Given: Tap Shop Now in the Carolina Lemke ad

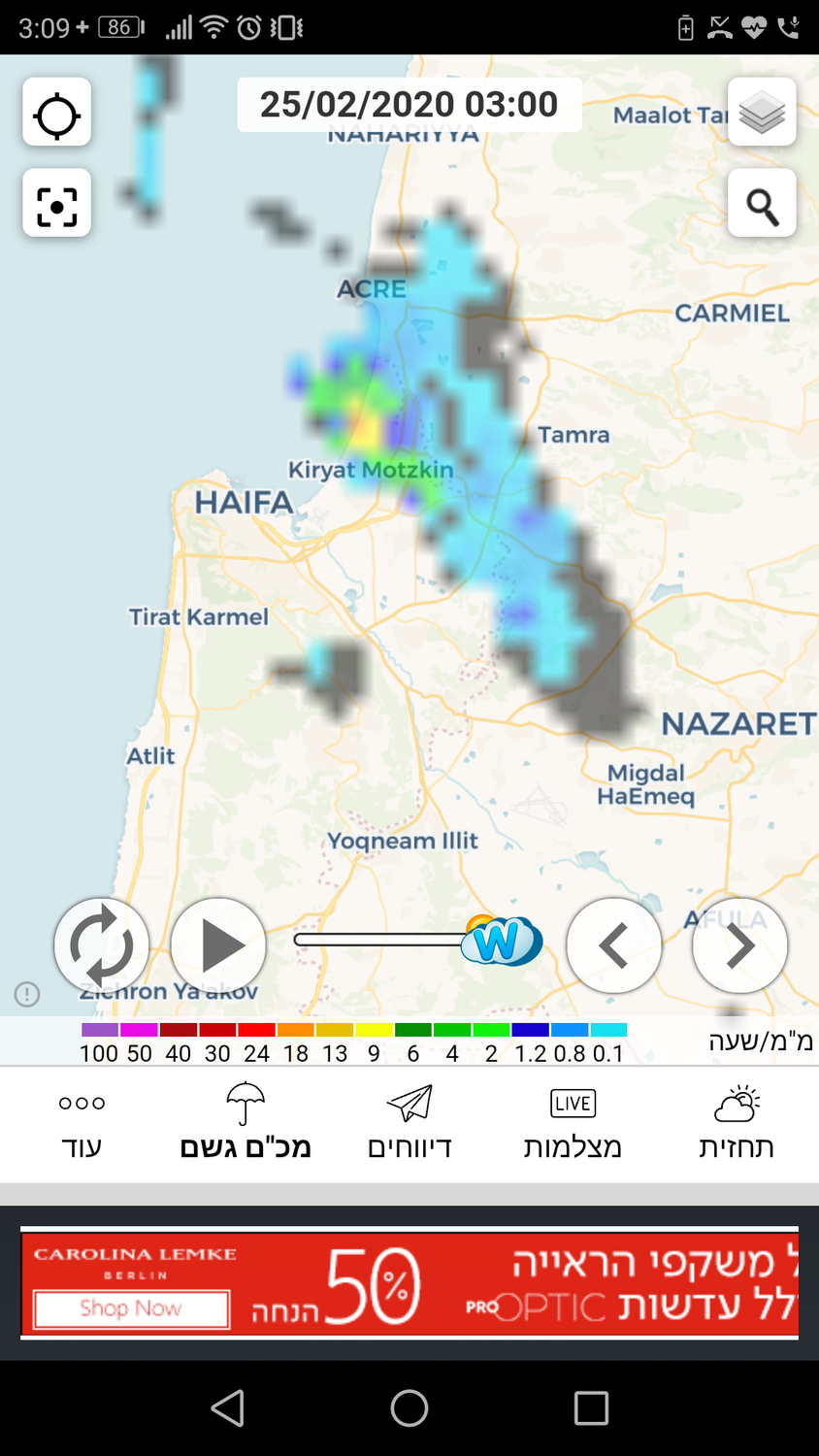Looking at the screenshot, I should point(131,1308).
